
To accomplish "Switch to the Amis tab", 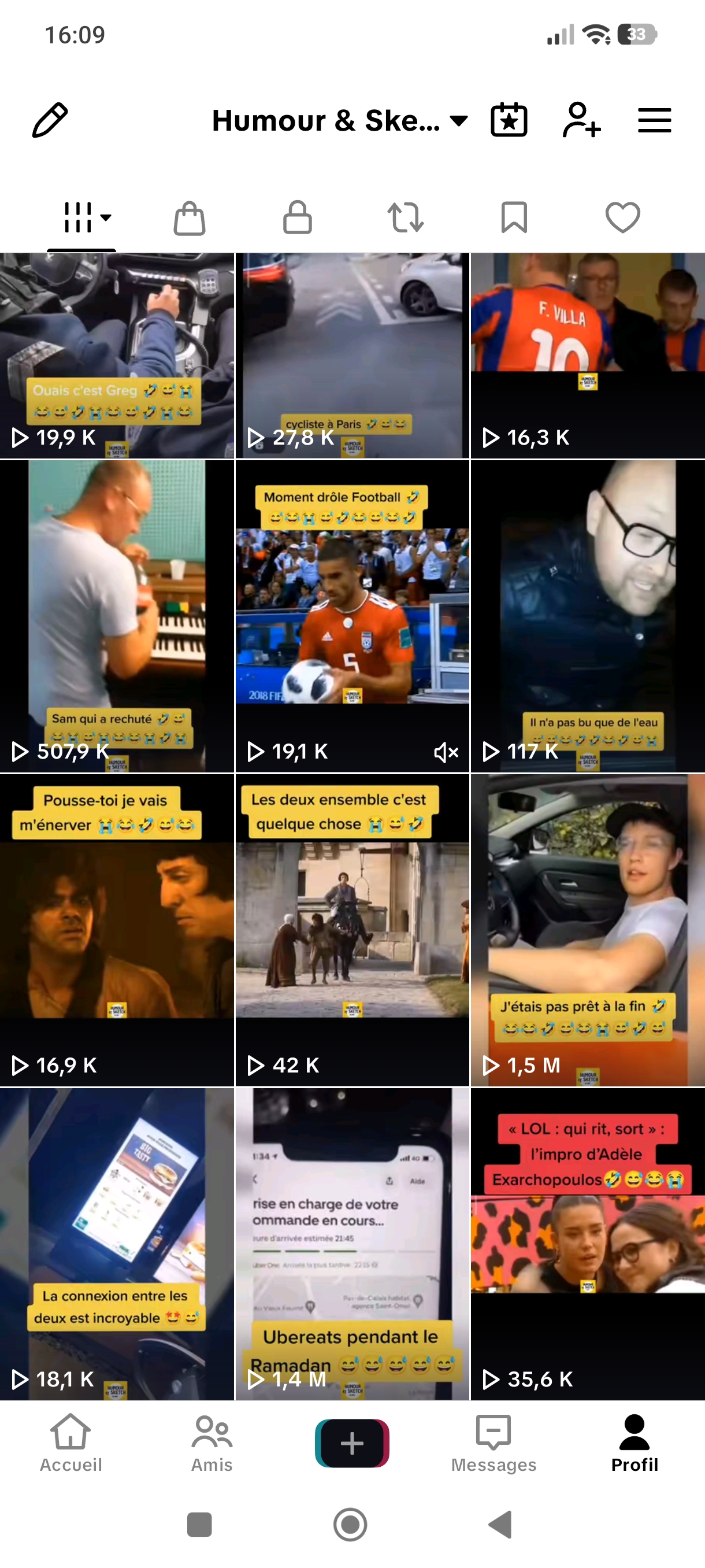I will pos(211,1443).
